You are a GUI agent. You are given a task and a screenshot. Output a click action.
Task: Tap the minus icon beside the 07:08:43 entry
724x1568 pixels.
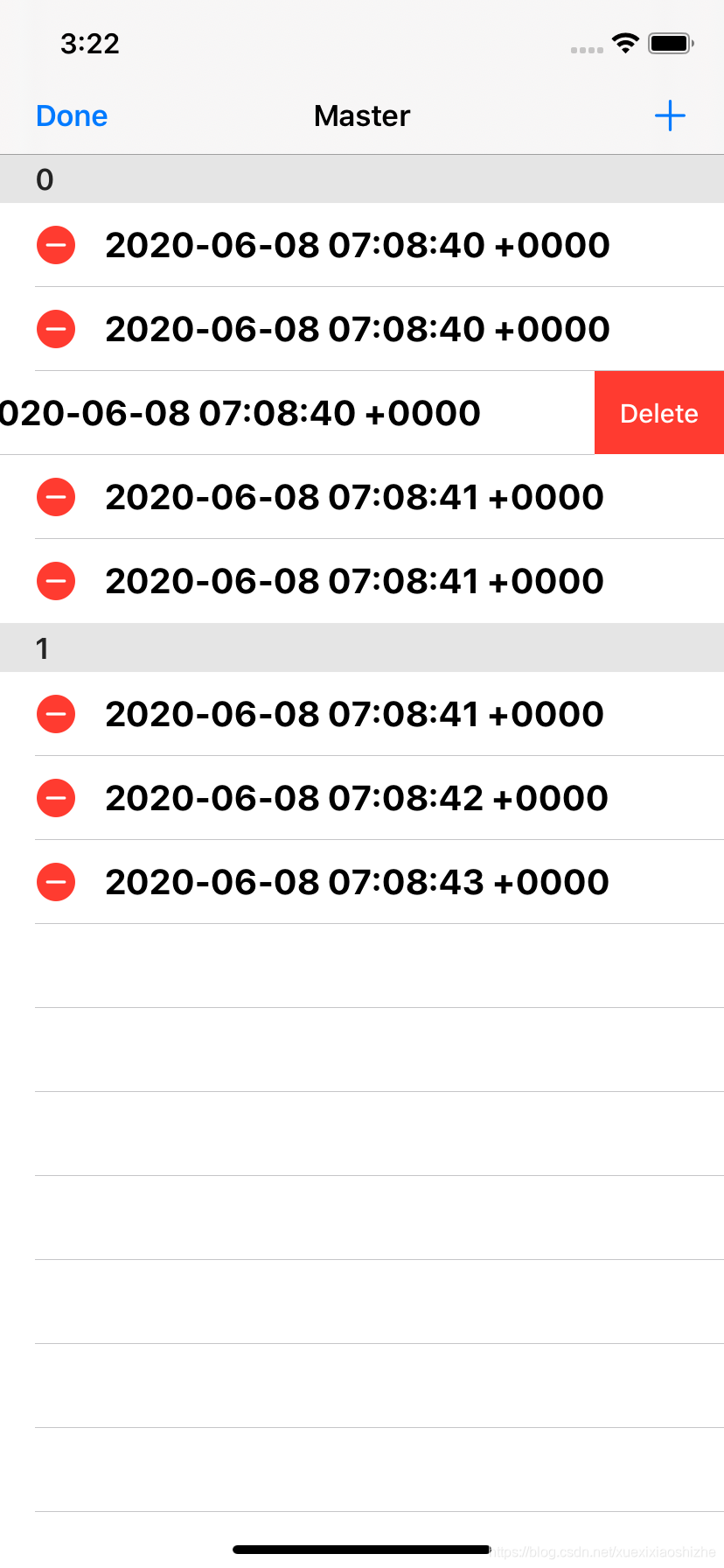[x=56, y=882]
